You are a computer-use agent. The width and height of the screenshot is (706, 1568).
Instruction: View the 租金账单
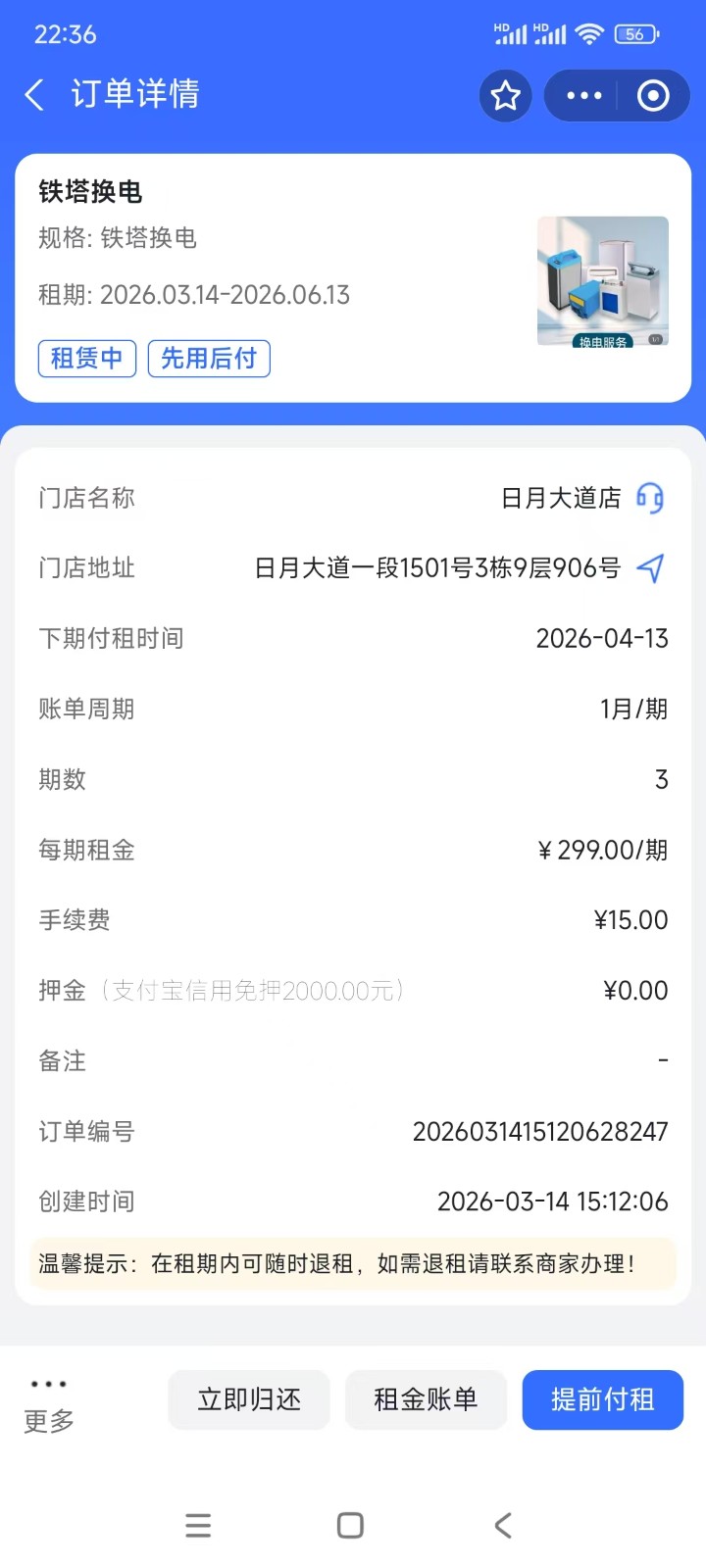coord(426,1399)
